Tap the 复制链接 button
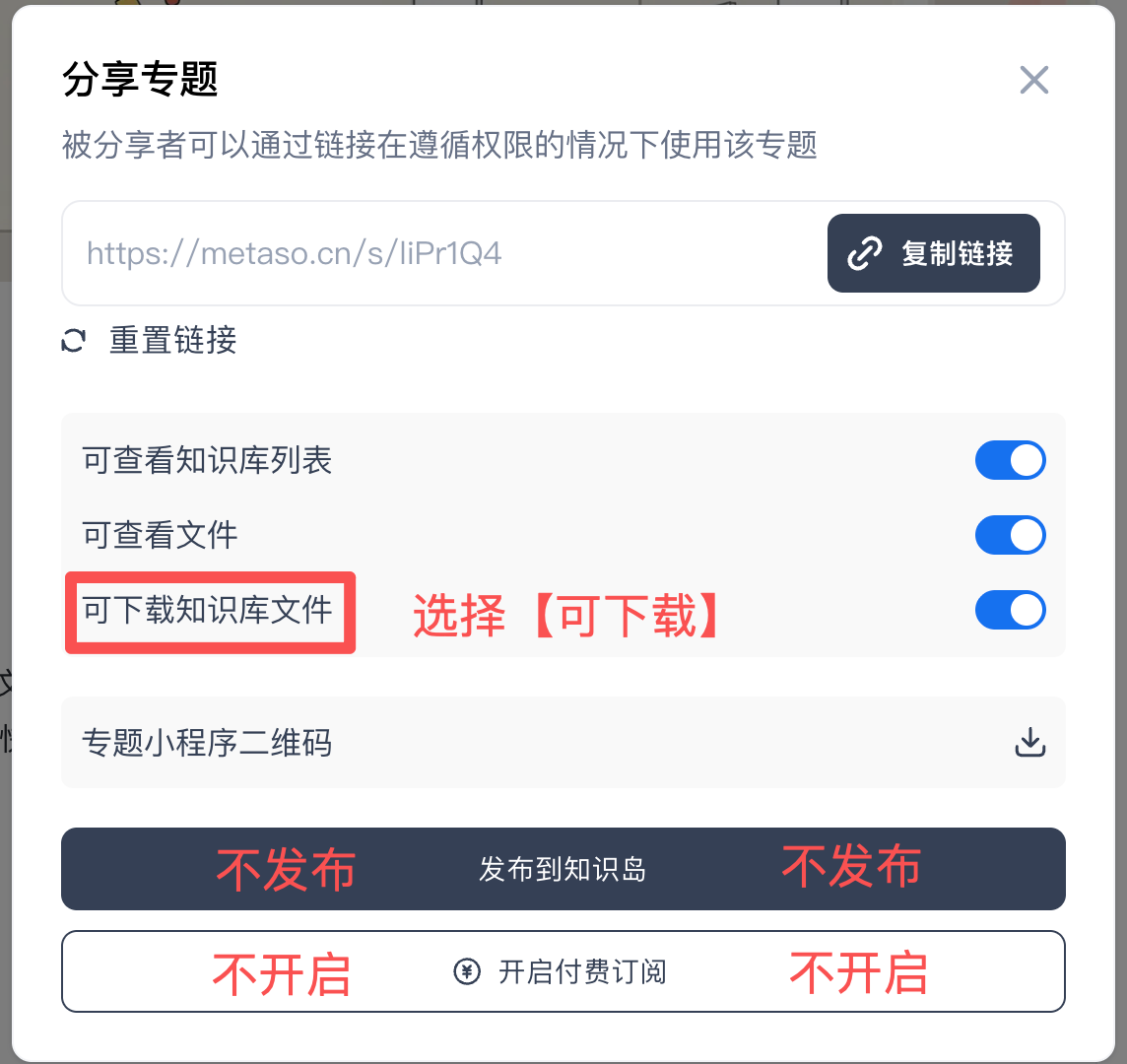The height and width of the screenshot is (1064, 1127). (x=933, y=253)
